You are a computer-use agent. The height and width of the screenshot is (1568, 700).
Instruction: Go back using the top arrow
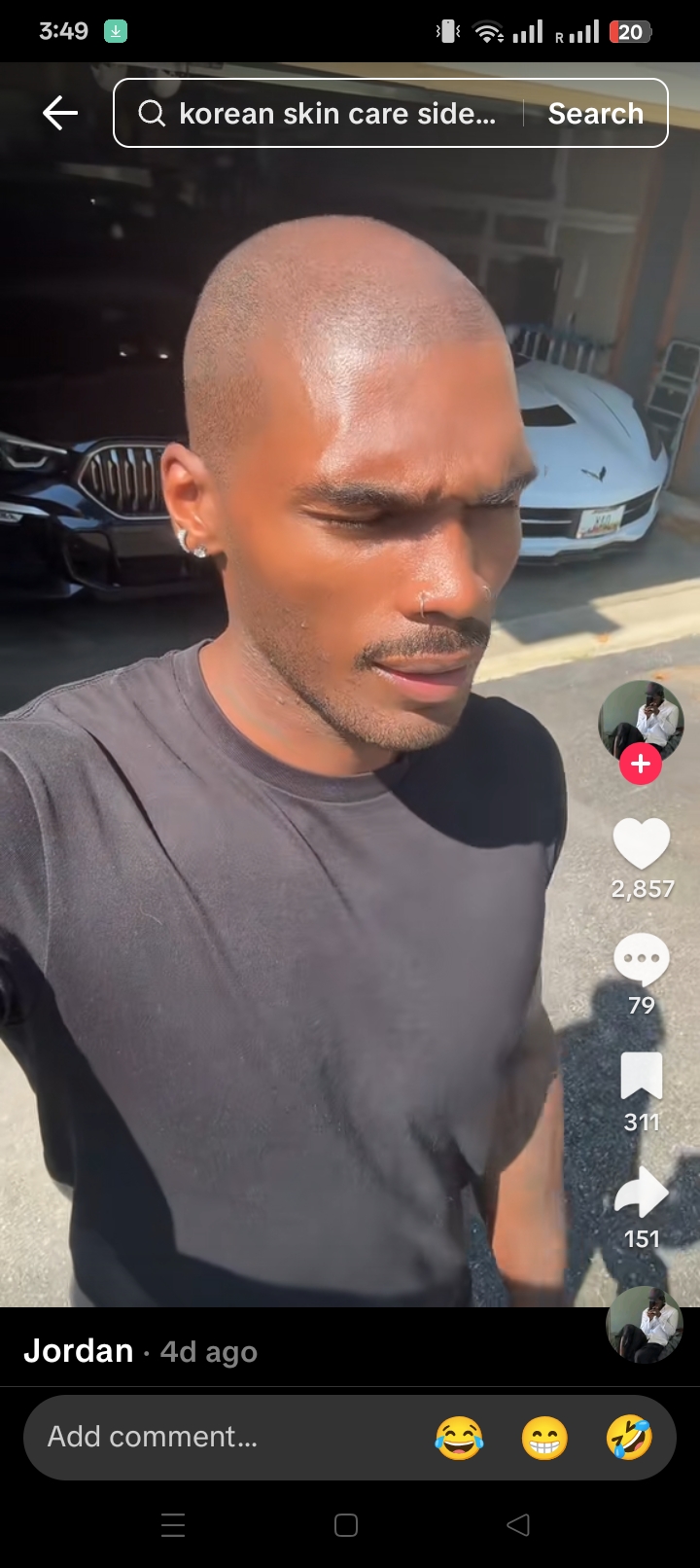59,113
